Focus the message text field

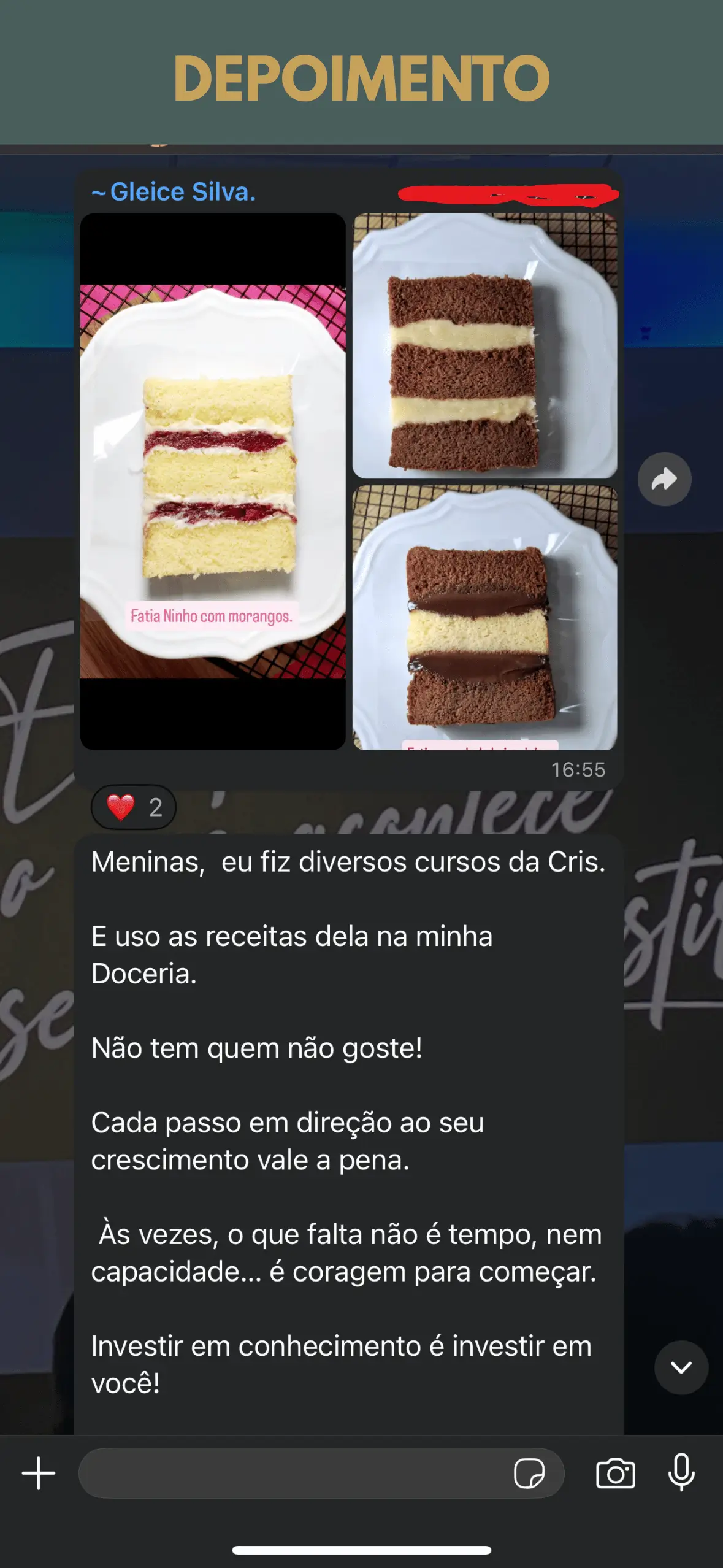[x=294, y=1473]
